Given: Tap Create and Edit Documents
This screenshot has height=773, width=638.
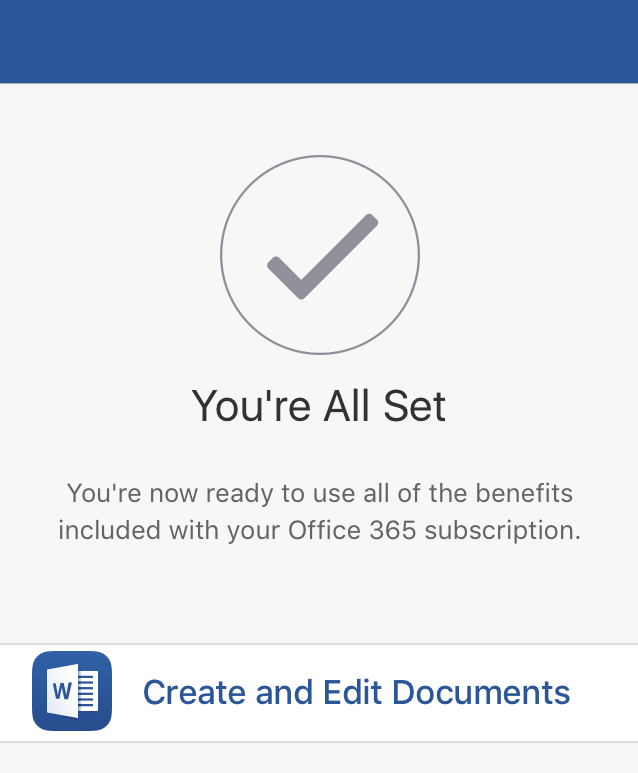Looking at the screenshot, I should tap(356, 692).
